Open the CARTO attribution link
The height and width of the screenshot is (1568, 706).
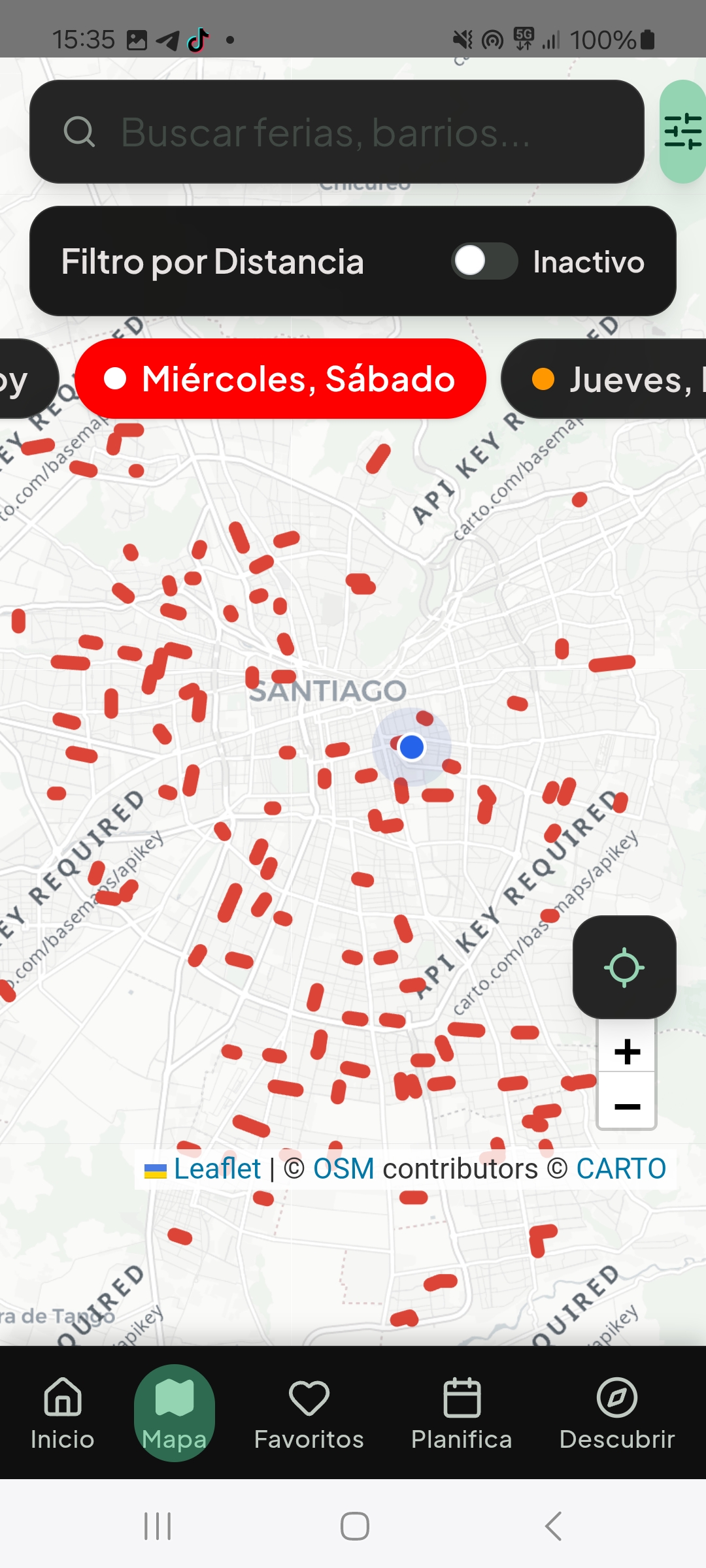[x=621, y=1169]
